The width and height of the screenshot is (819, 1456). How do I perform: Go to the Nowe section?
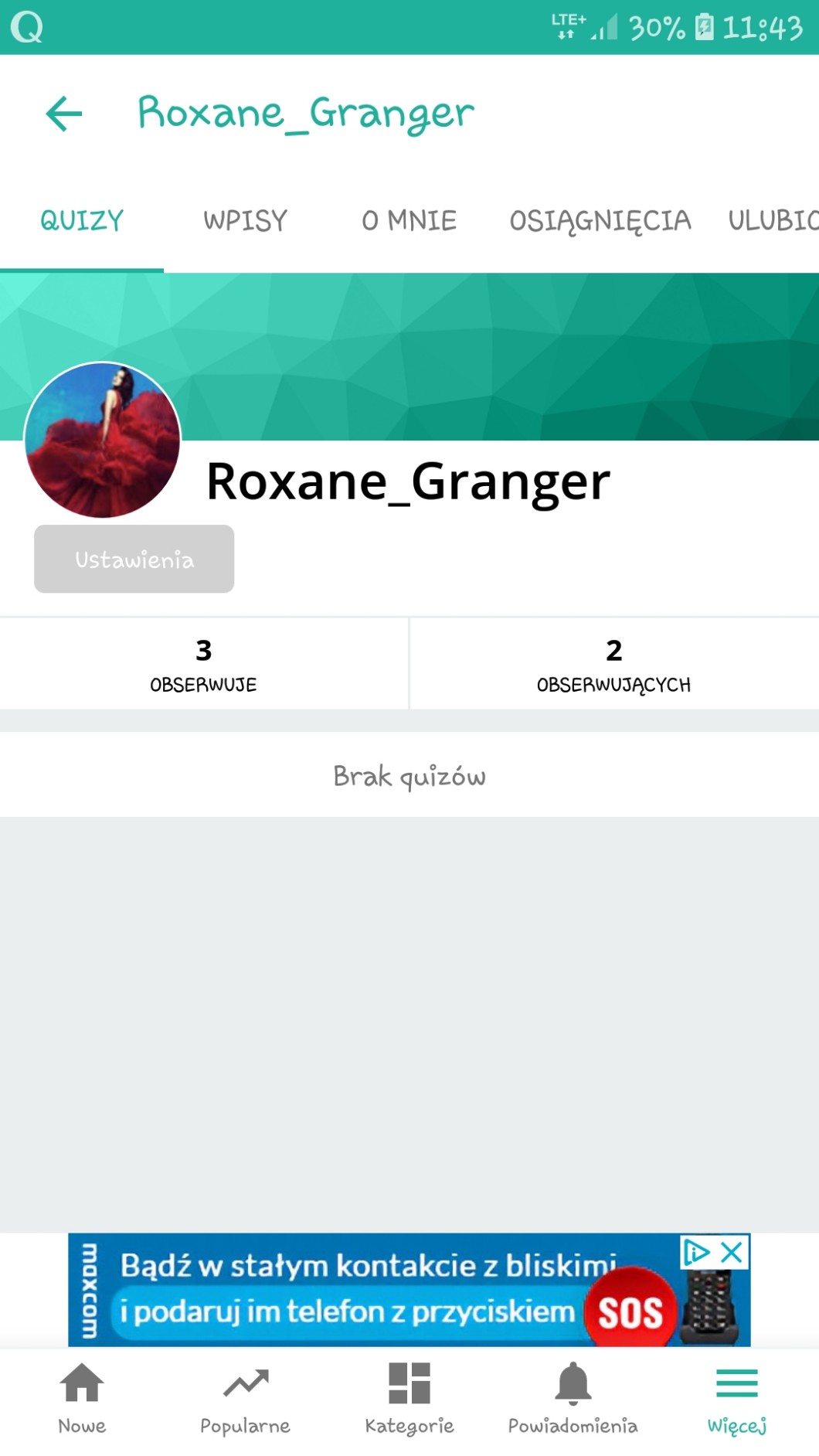point(82,1397)
